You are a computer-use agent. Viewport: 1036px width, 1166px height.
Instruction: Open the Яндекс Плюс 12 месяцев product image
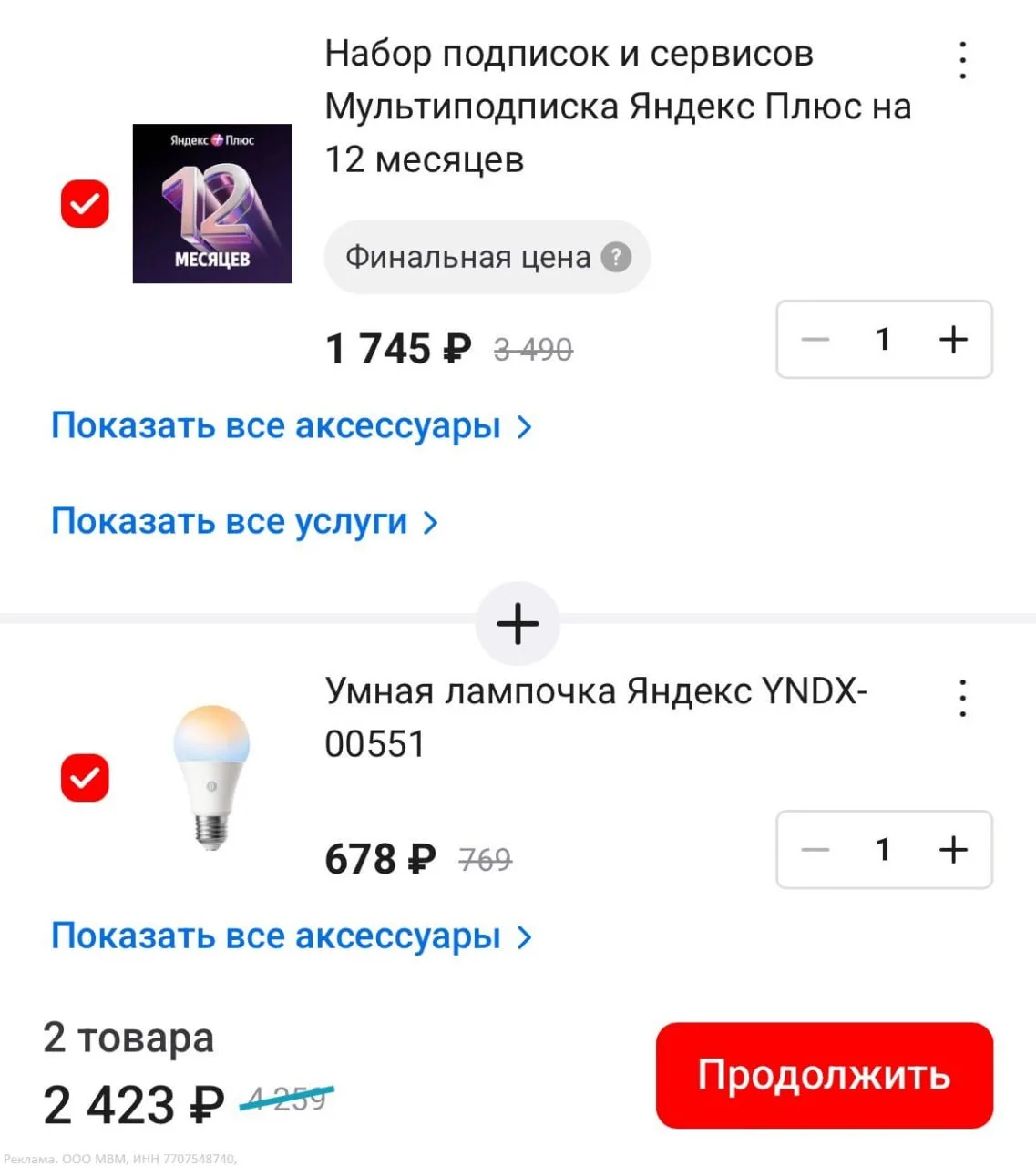(212, 203)
